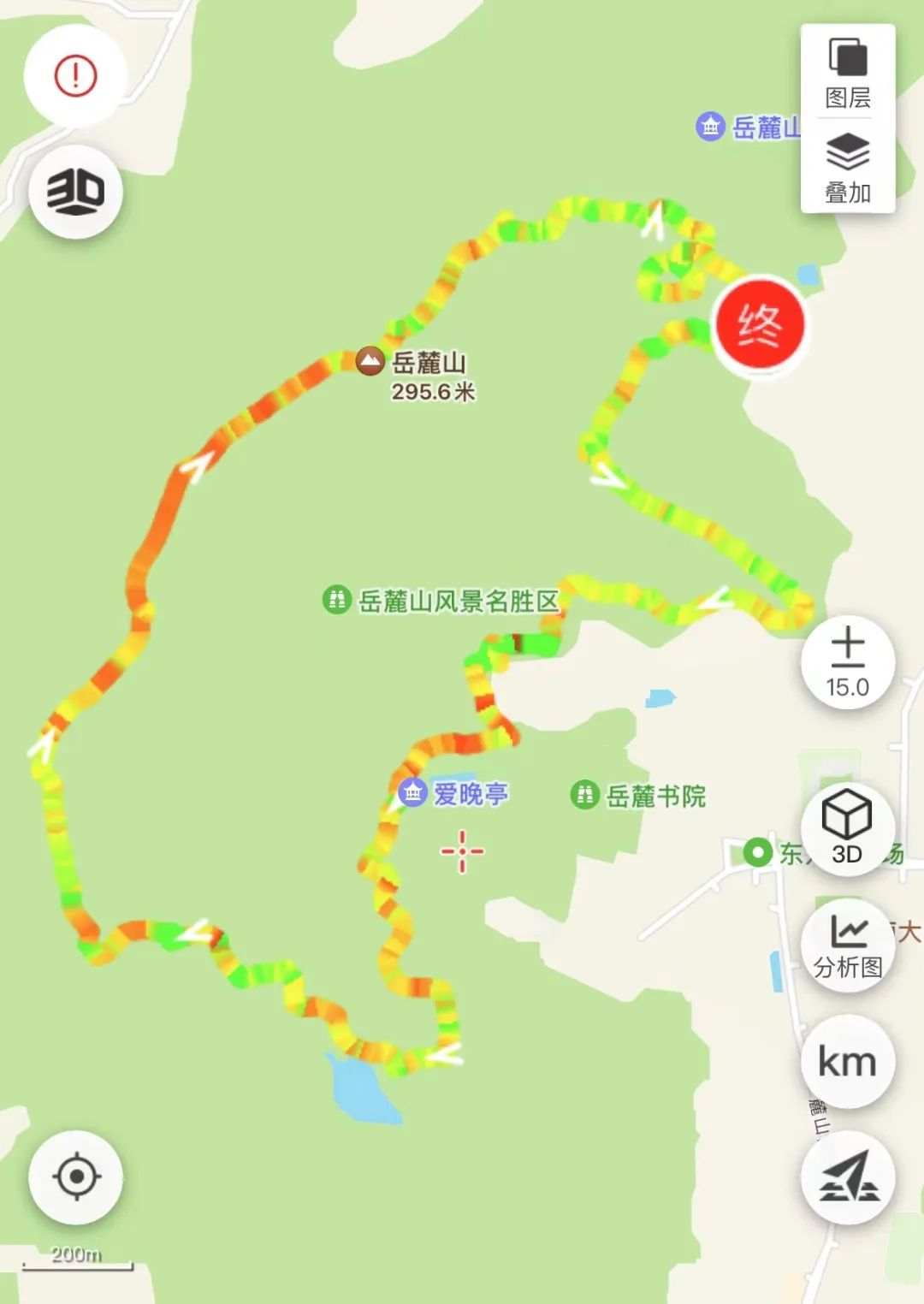
Task: Tap the 15.0 zoom level button
Action: tap(847, 662)
